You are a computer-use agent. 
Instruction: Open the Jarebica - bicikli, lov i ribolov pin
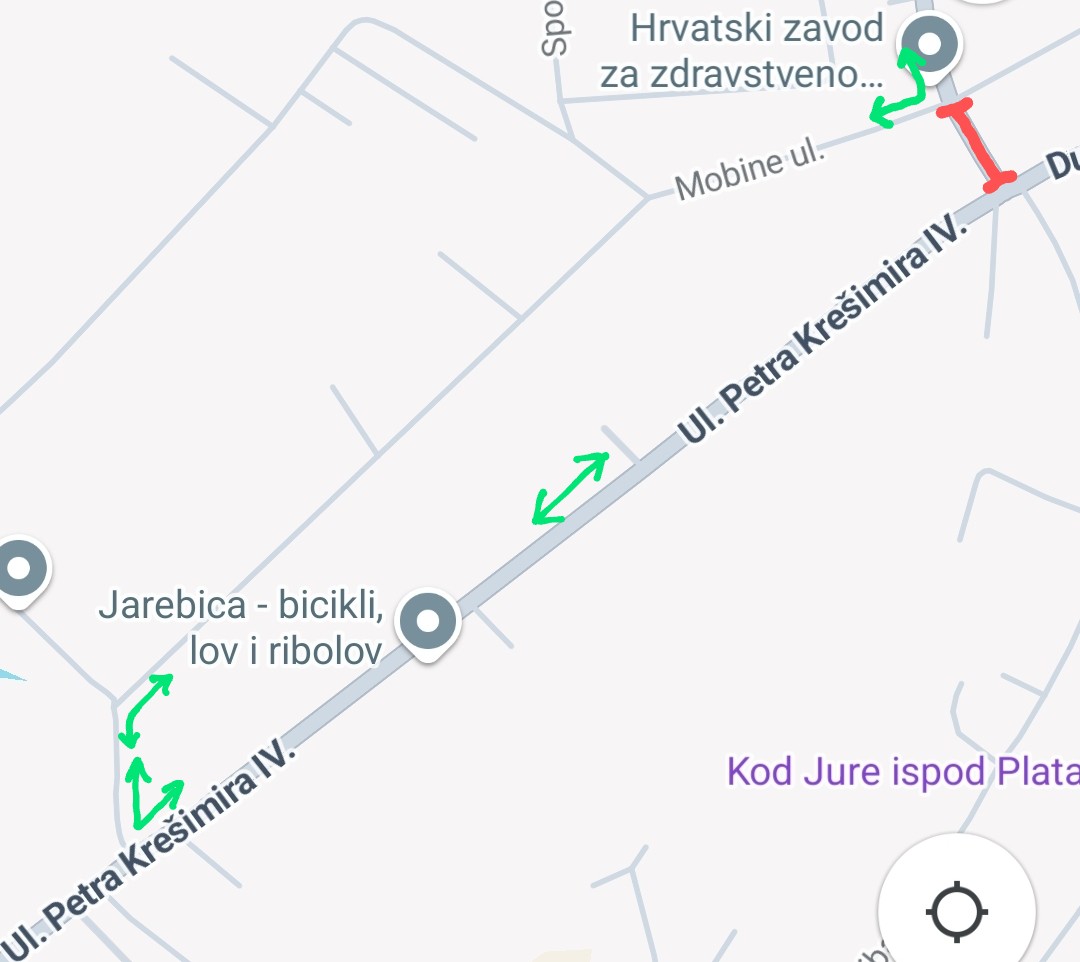coord(428,622)
